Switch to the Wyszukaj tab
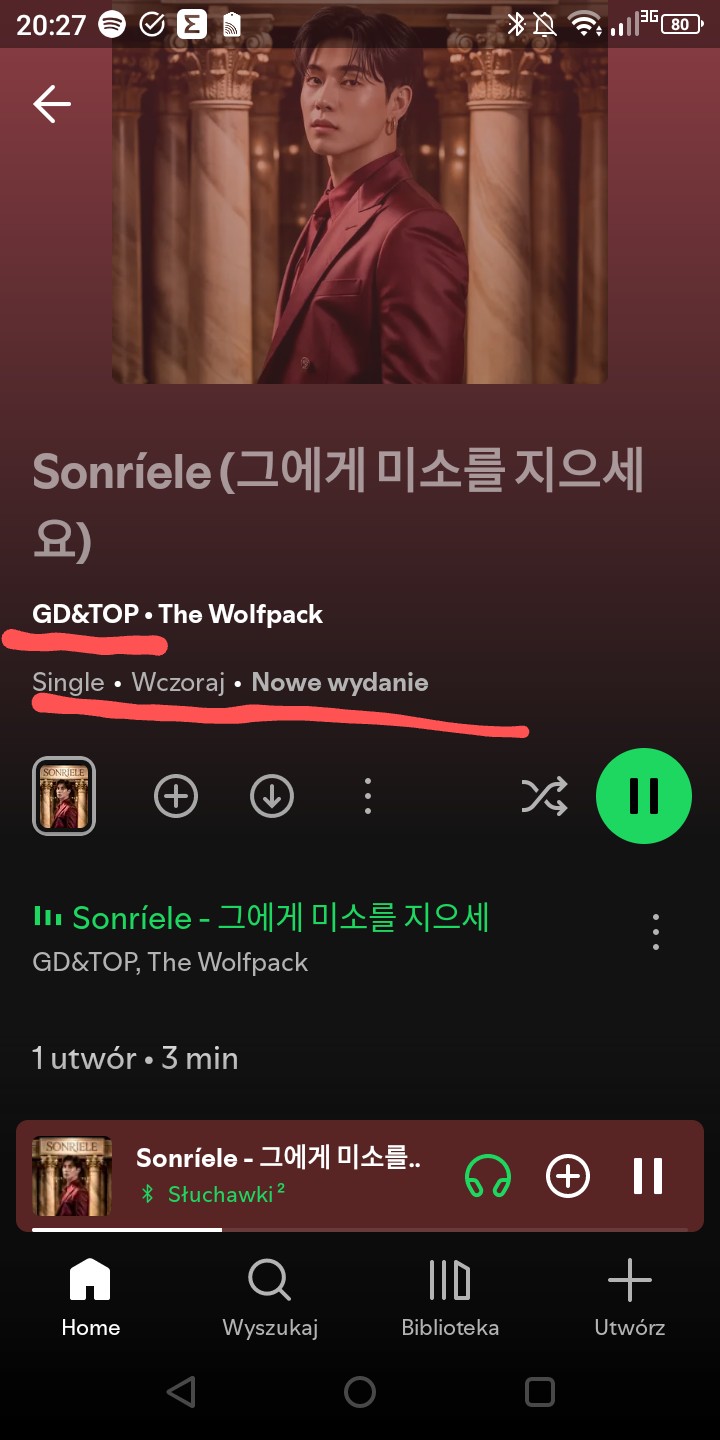Image resolution: width=720 pixels, height=1440 pixels. point(269,1297)
